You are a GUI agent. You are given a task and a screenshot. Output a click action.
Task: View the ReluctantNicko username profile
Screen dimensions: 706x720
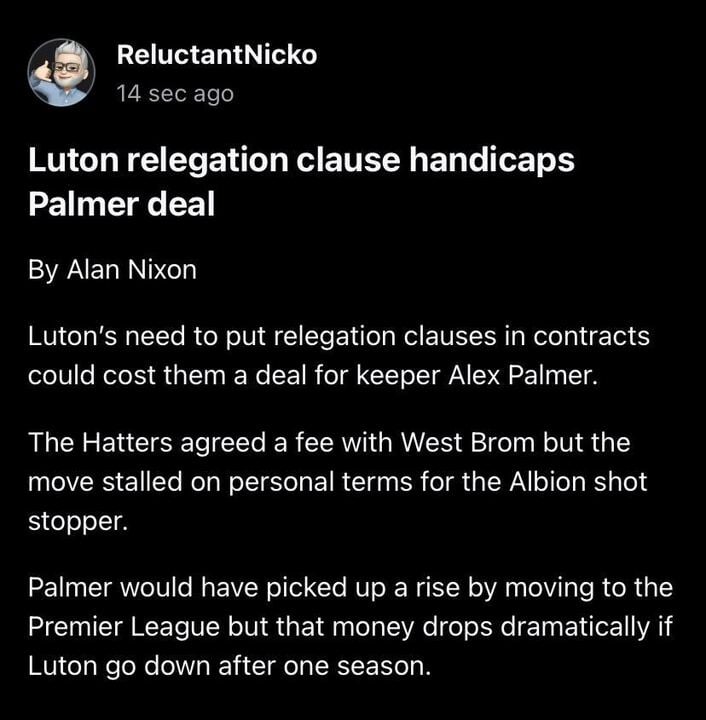pos(217,56)
